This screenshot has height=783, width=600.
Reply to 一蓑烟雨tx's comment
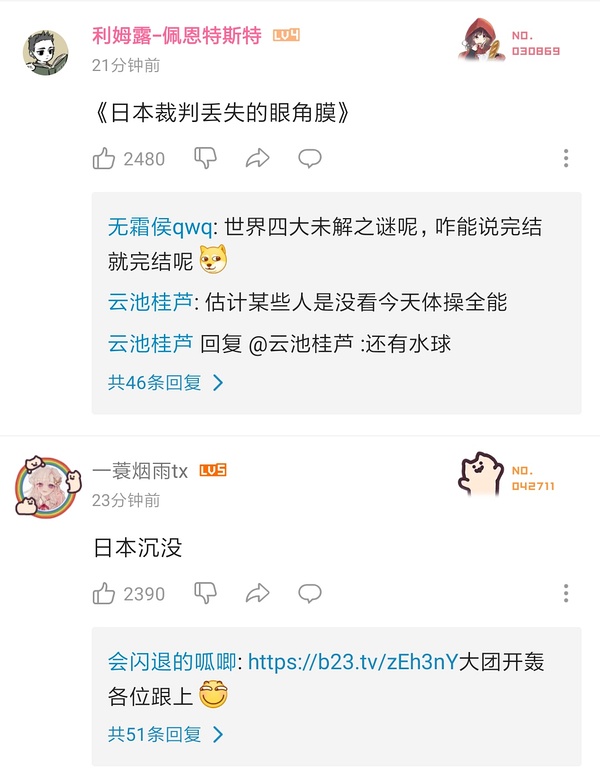point(310,593)
